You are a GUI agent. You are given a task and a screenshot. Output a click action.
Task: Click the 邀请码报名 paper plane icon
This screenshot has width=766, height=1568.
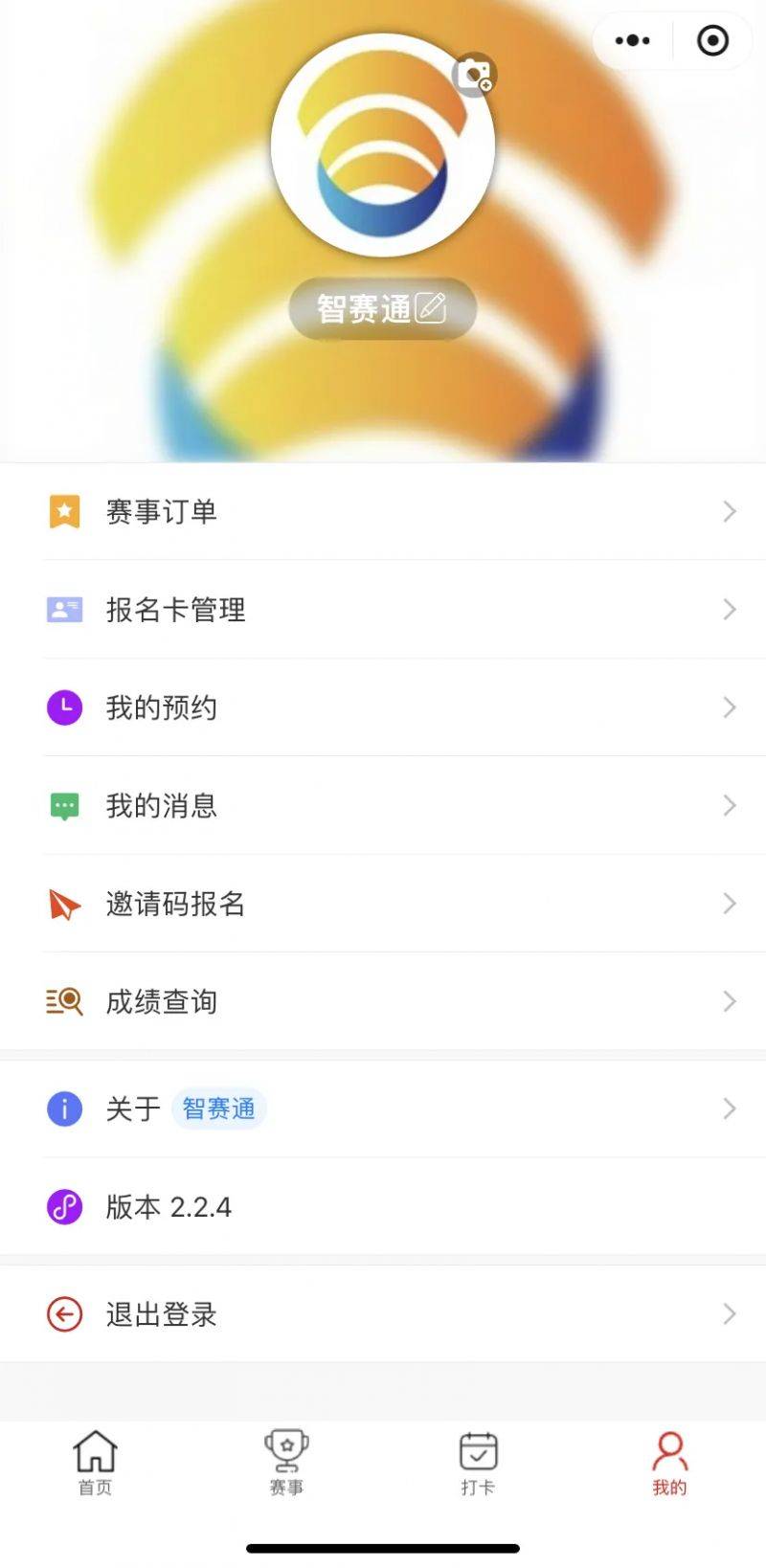coord(63,904)
